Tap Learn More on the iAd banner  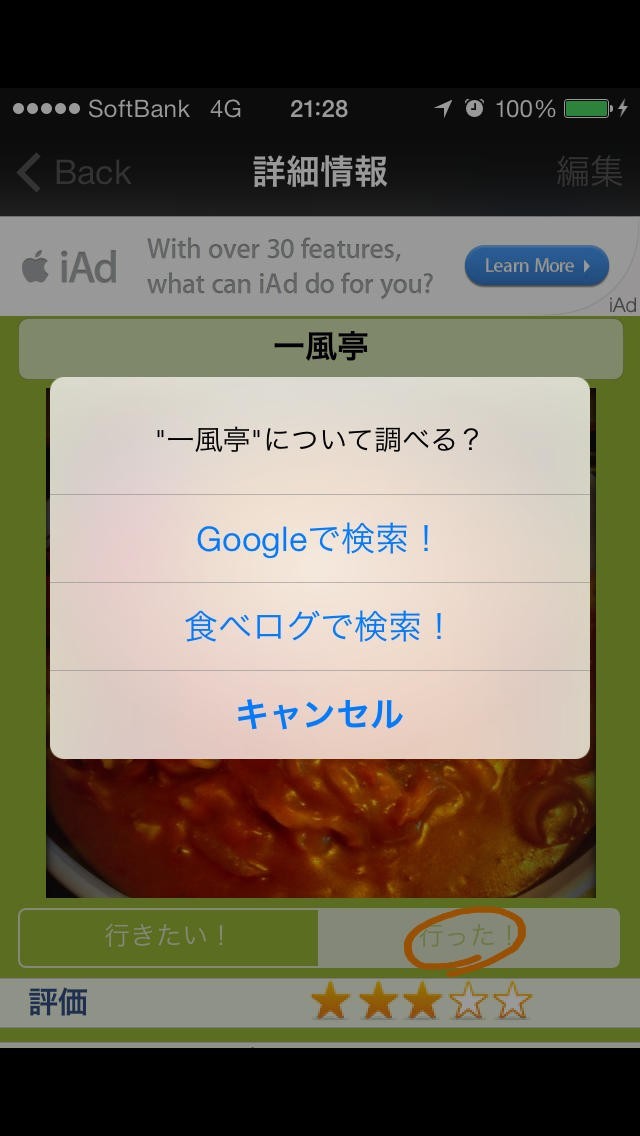click(x=536, y=266)
